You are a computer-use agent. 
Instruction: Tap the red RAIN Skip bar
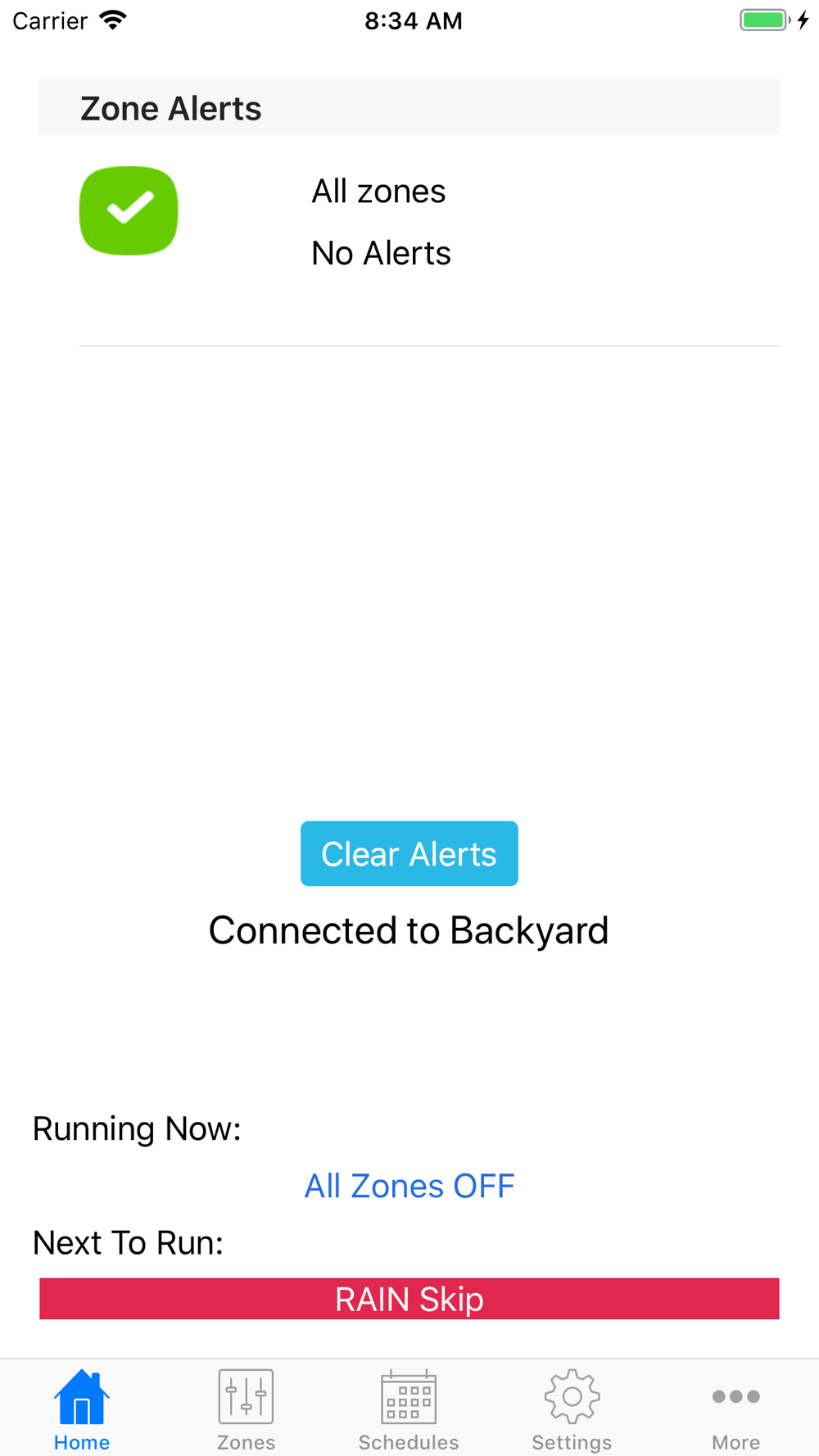pos(409,1299)
